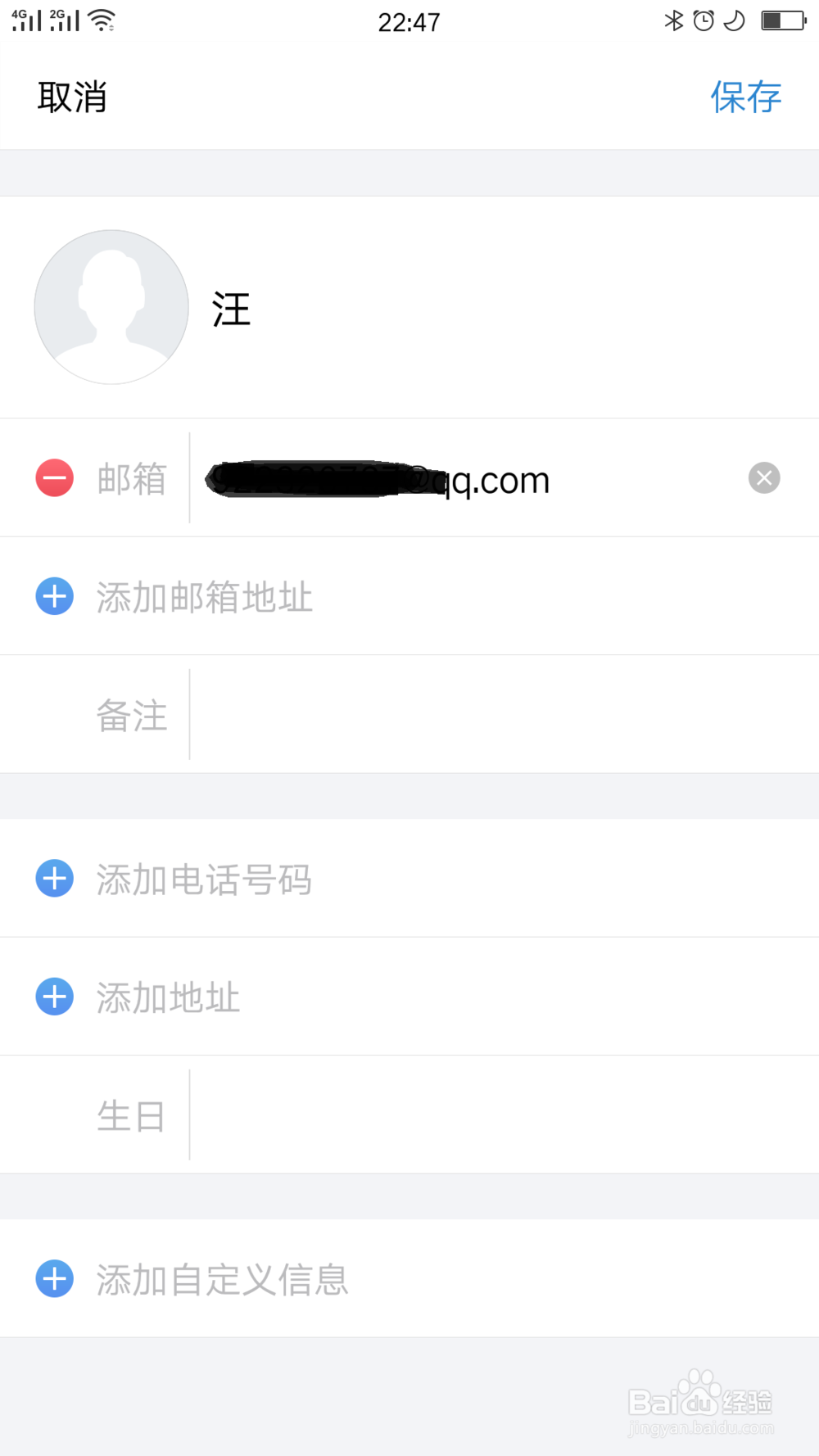This screenshot has width=819, height=1456.
Task: Open the 添加地址 address section
Action: click(166, 997)
